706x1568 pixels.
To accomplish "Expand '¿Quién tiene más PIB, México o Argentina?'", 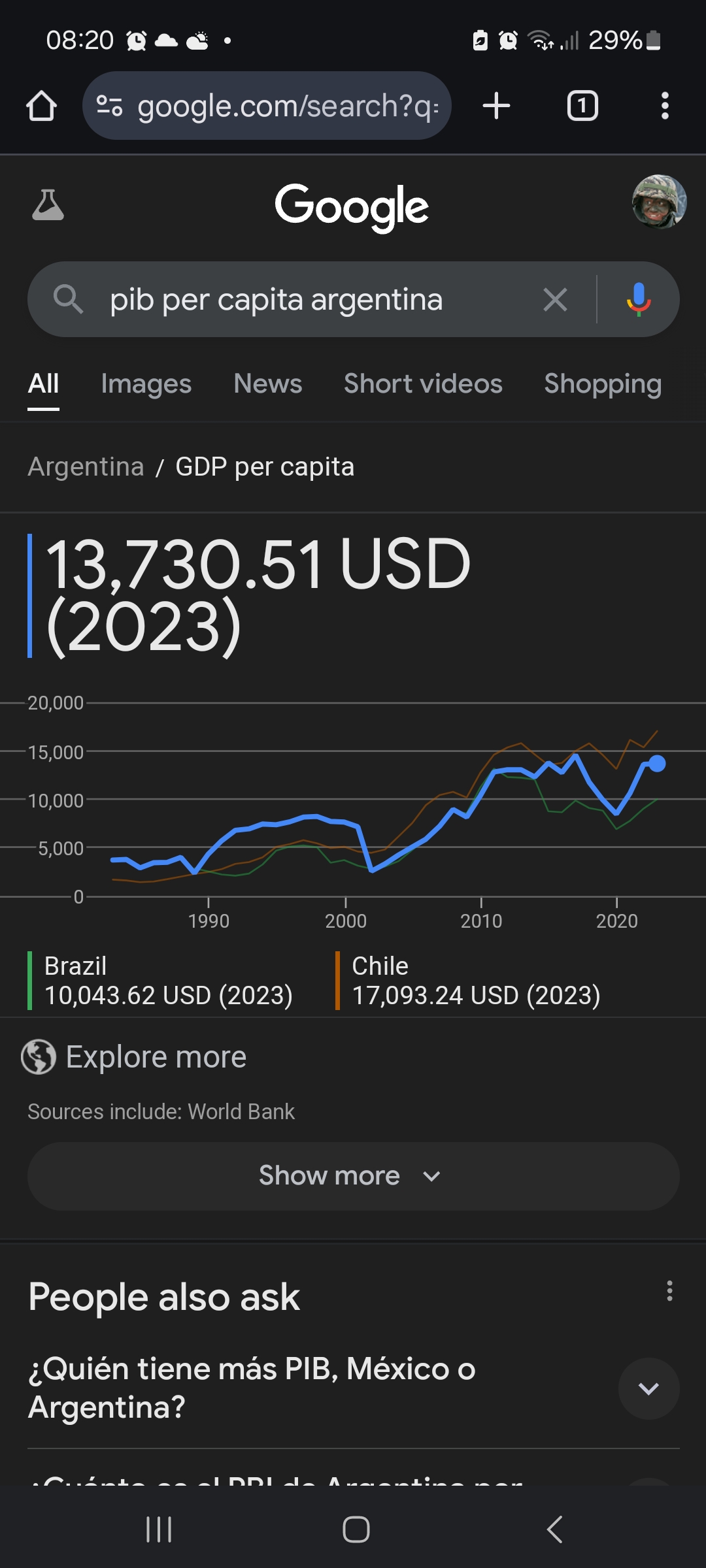I will (648, 1388).
